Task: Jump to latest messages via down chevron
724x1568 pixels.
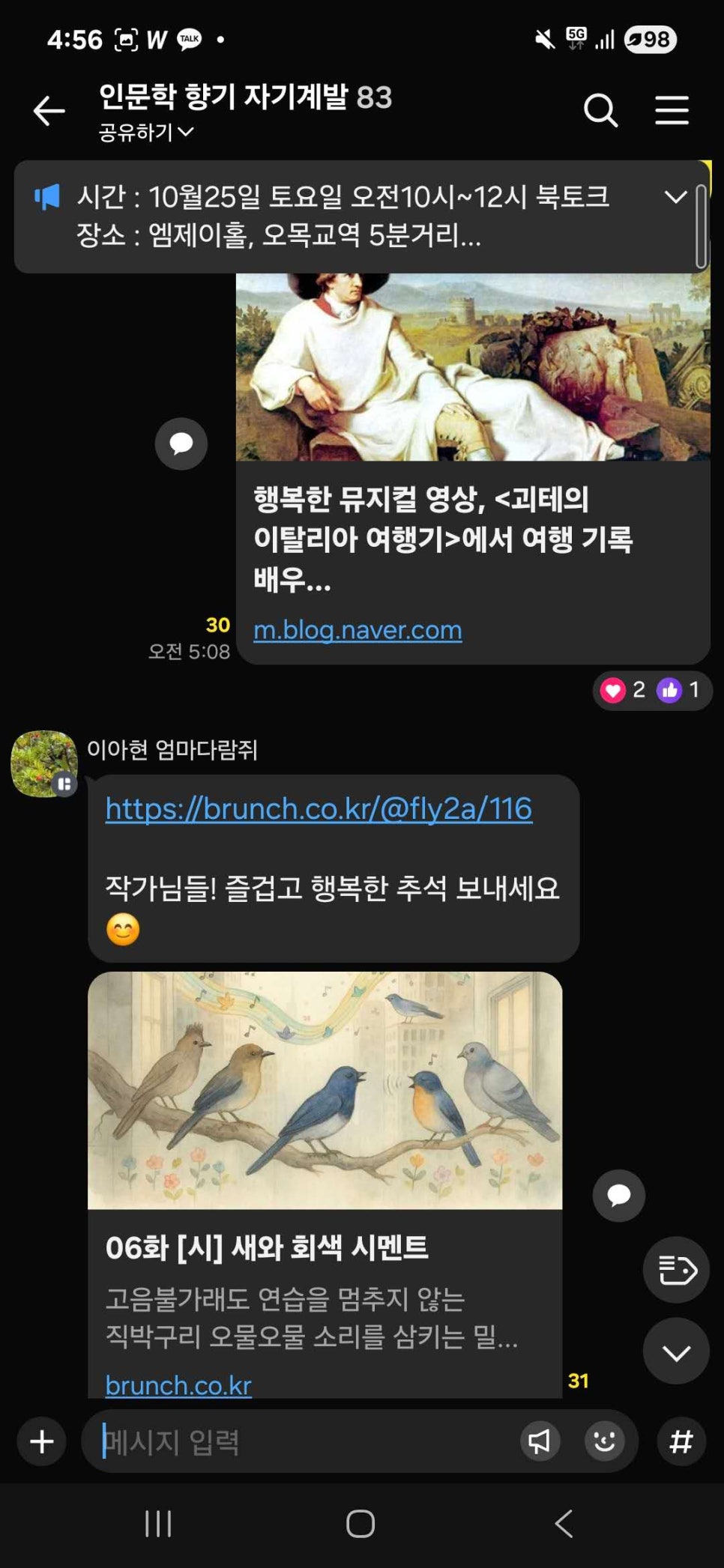Action: click(x=675, y=1351)
